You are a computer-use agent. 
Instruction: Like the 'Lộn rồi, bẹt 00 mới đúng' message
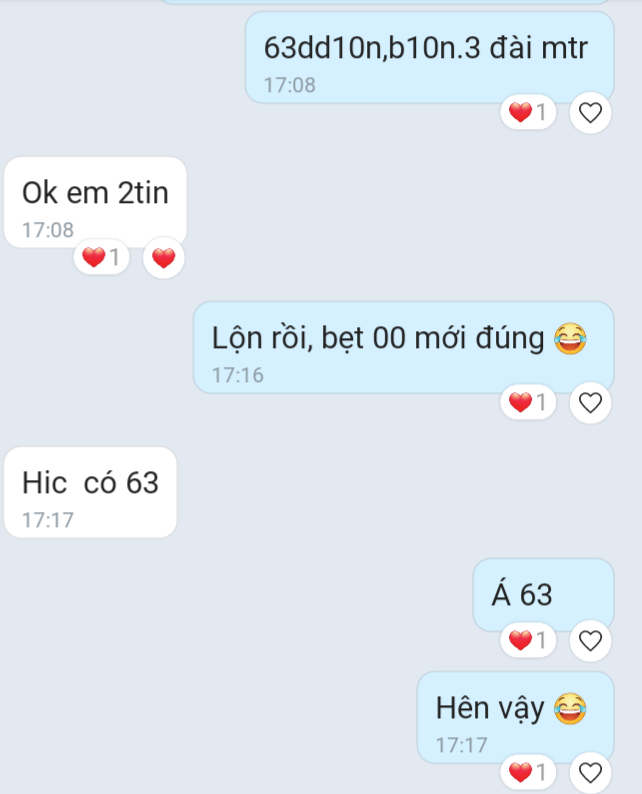click(590, 403)
